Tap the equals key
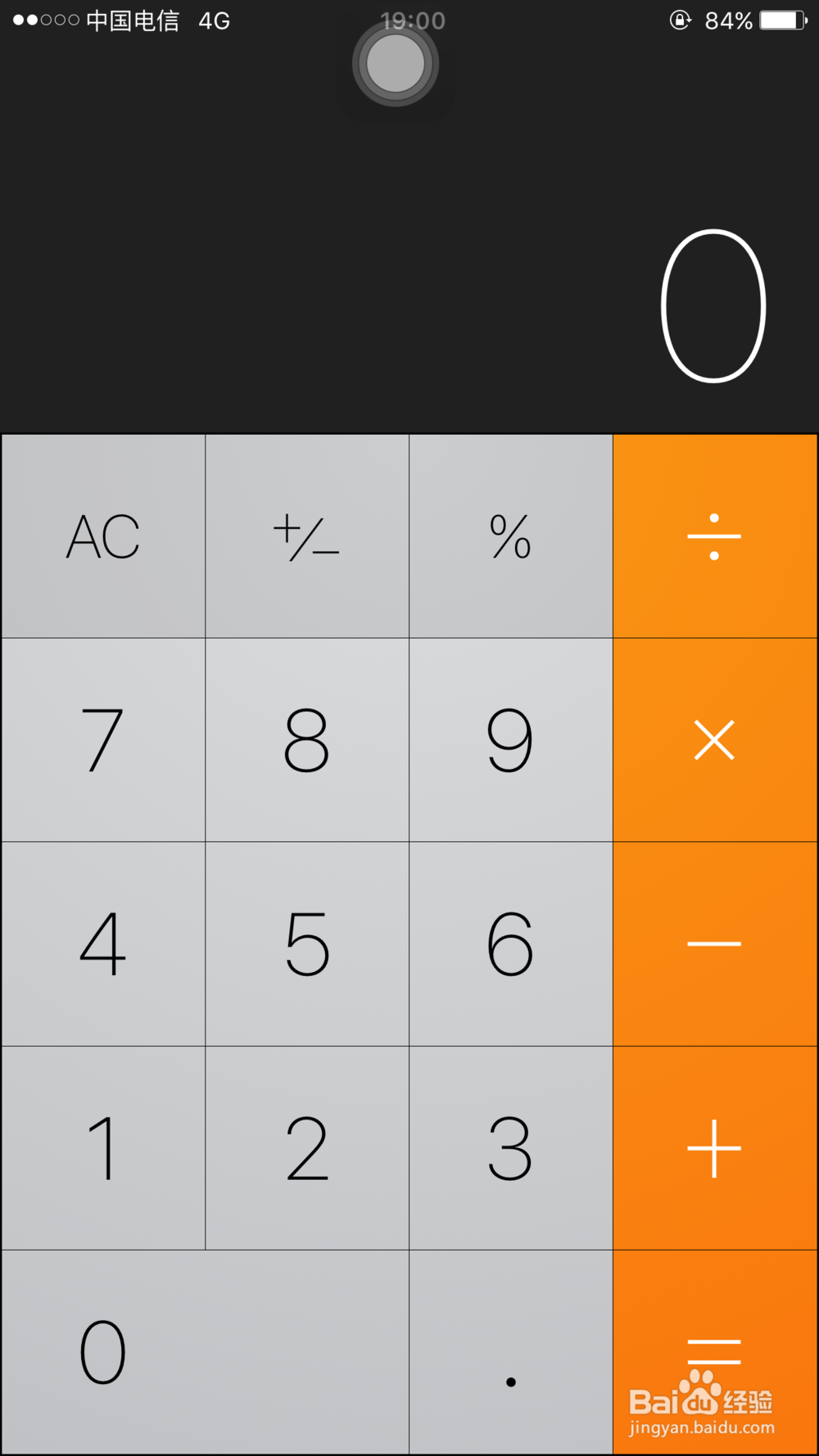This screenshot has width=819, height=1456. [x=715, y=1352]
